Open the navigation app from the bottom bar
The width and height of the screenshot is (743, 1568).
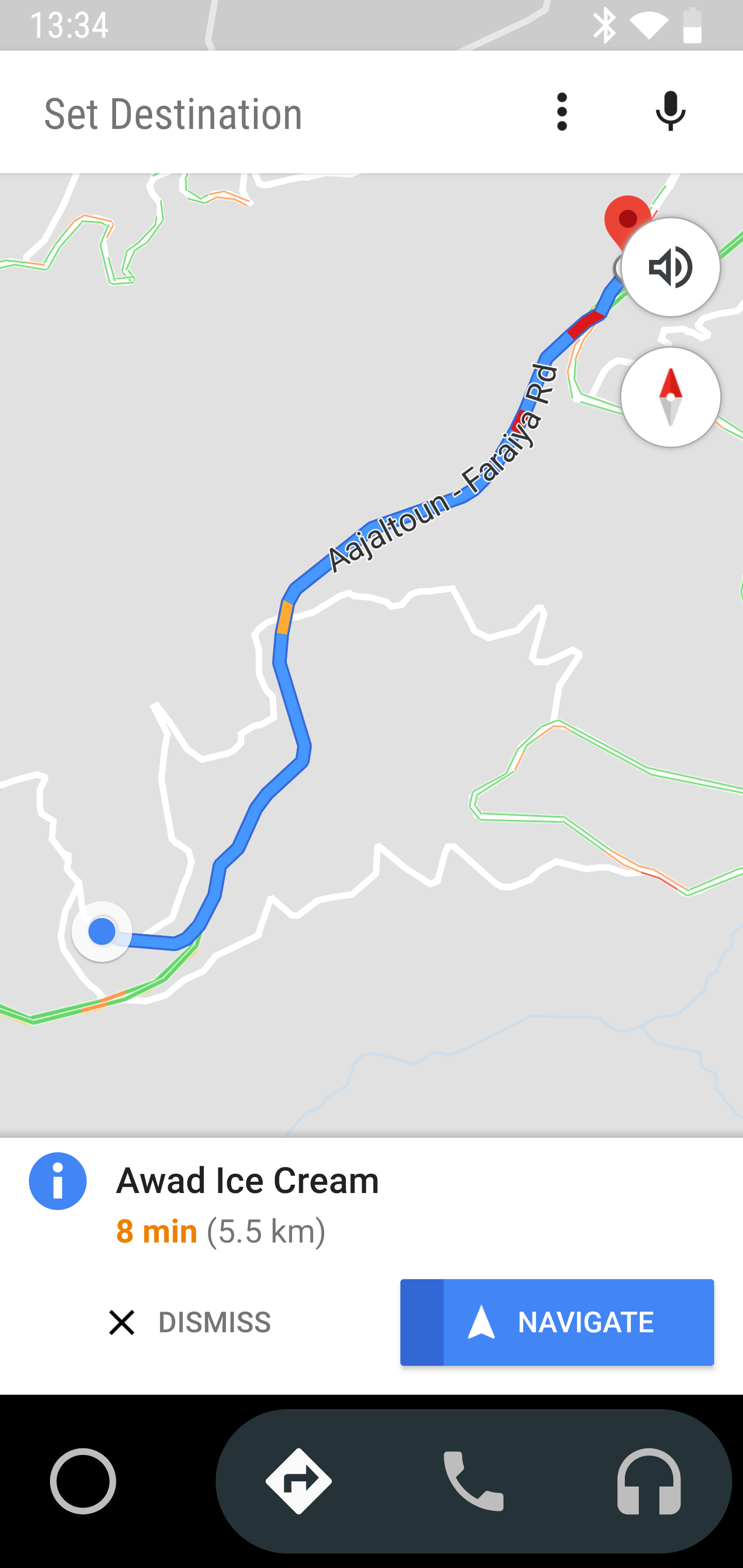click(298, 1481)
